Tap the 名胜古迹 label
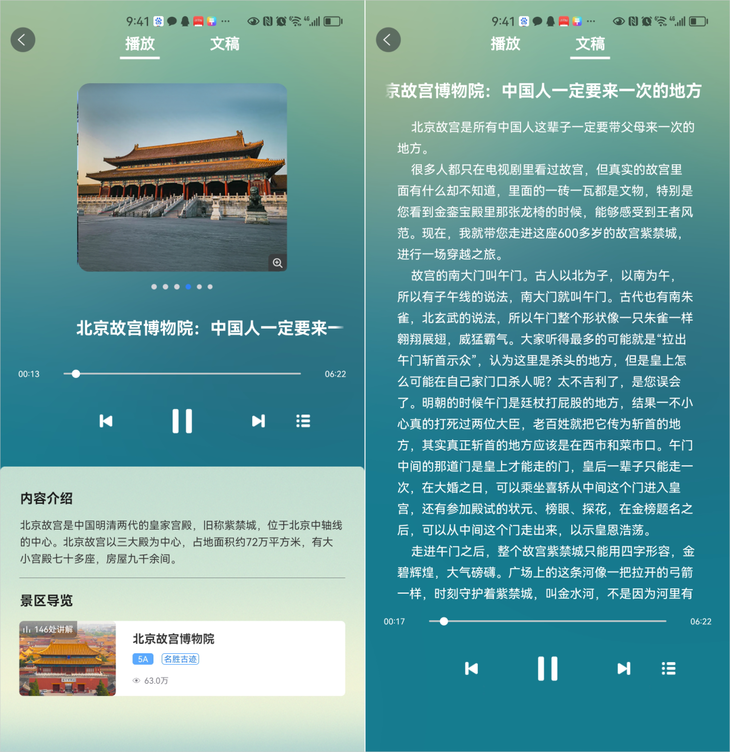 click(182, 660)
